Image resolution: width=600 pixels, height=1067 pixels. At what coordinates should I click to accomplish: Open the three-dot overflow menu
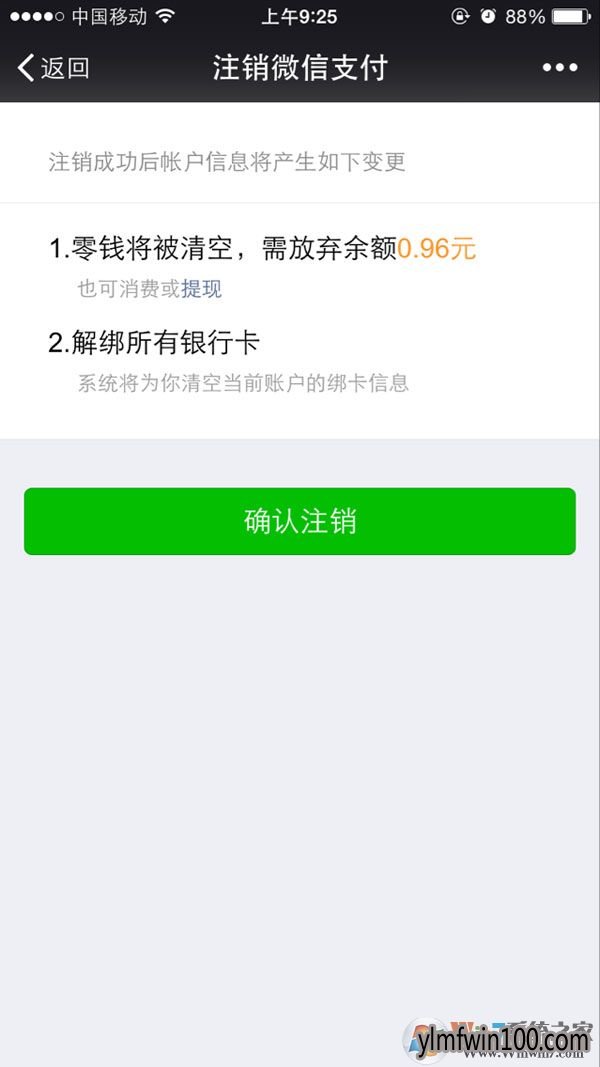[x=560, y=68]
